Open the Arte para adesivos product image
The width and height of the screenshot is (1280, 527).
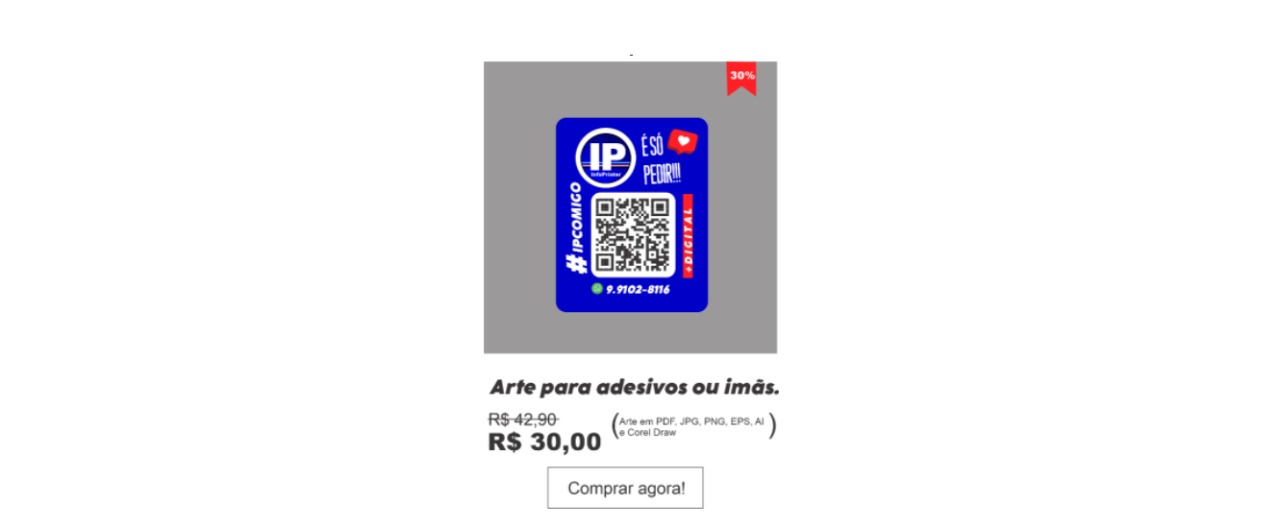tap(631, 208)
